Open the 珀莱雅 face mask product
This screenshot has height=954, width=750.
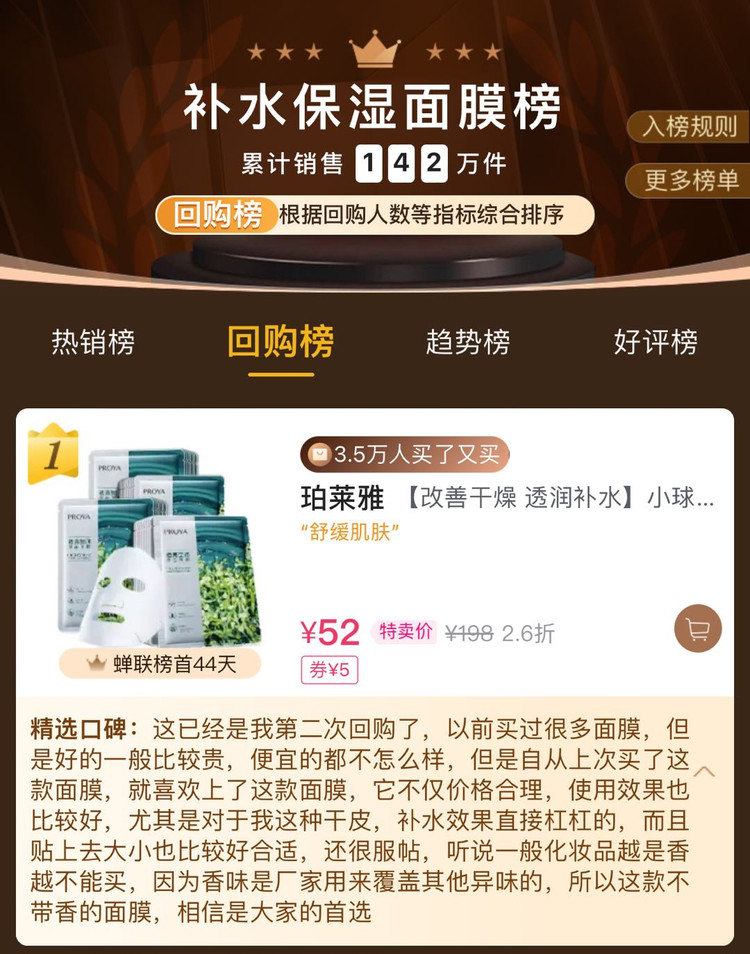click(508, 498)
